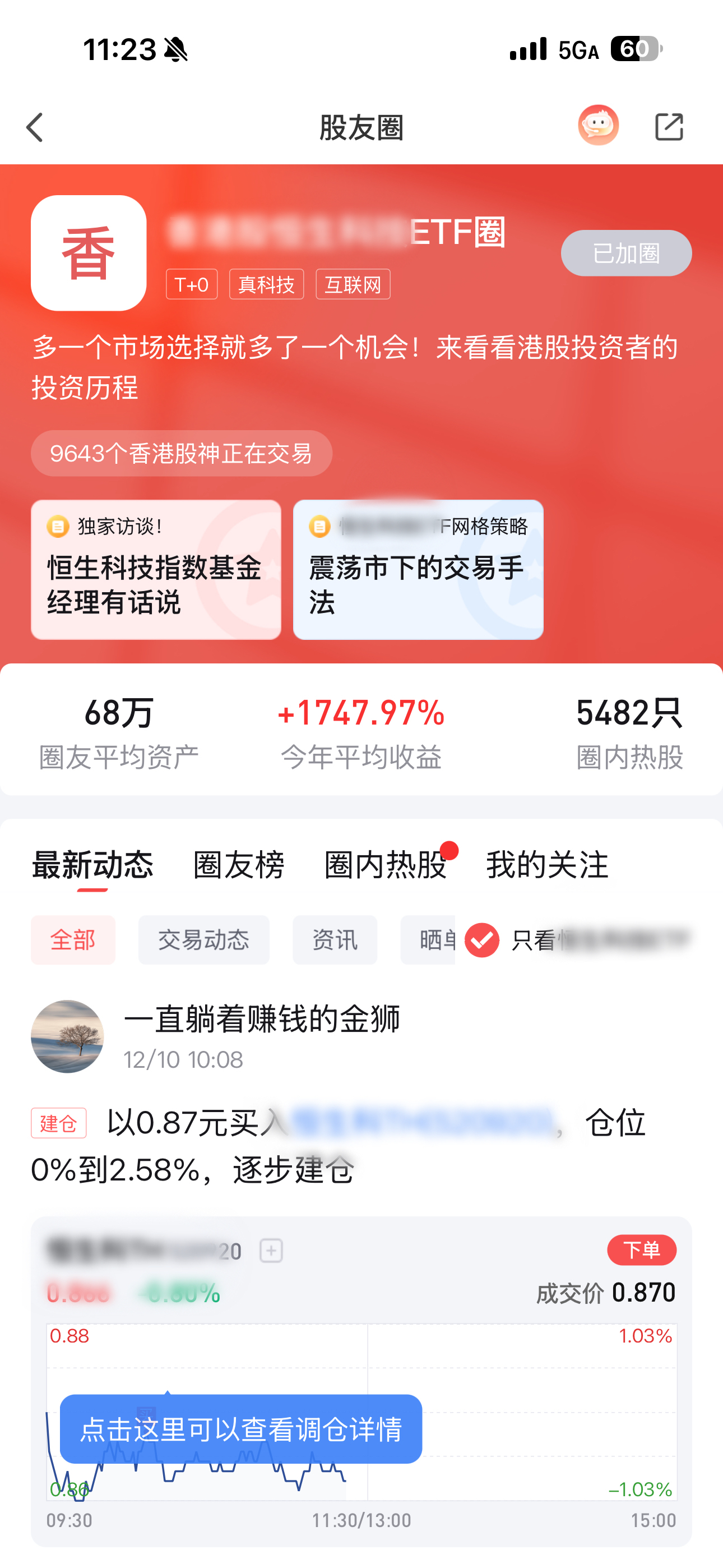
Task: Tap the 下单 order button
Action: click(x=641, y=1249)
